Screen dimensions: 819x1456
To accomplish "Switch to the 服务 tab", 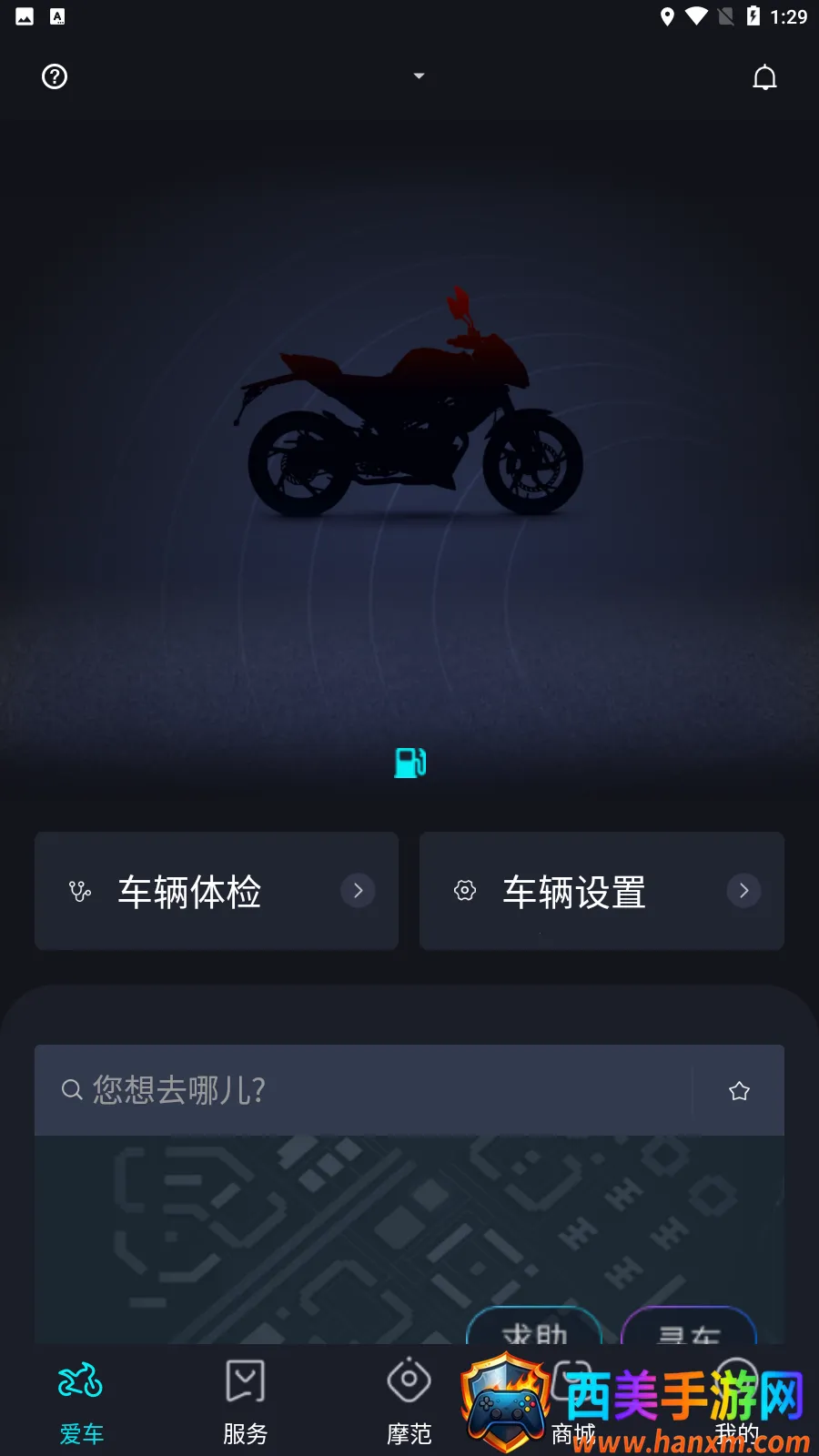I will pos(245,1401).
